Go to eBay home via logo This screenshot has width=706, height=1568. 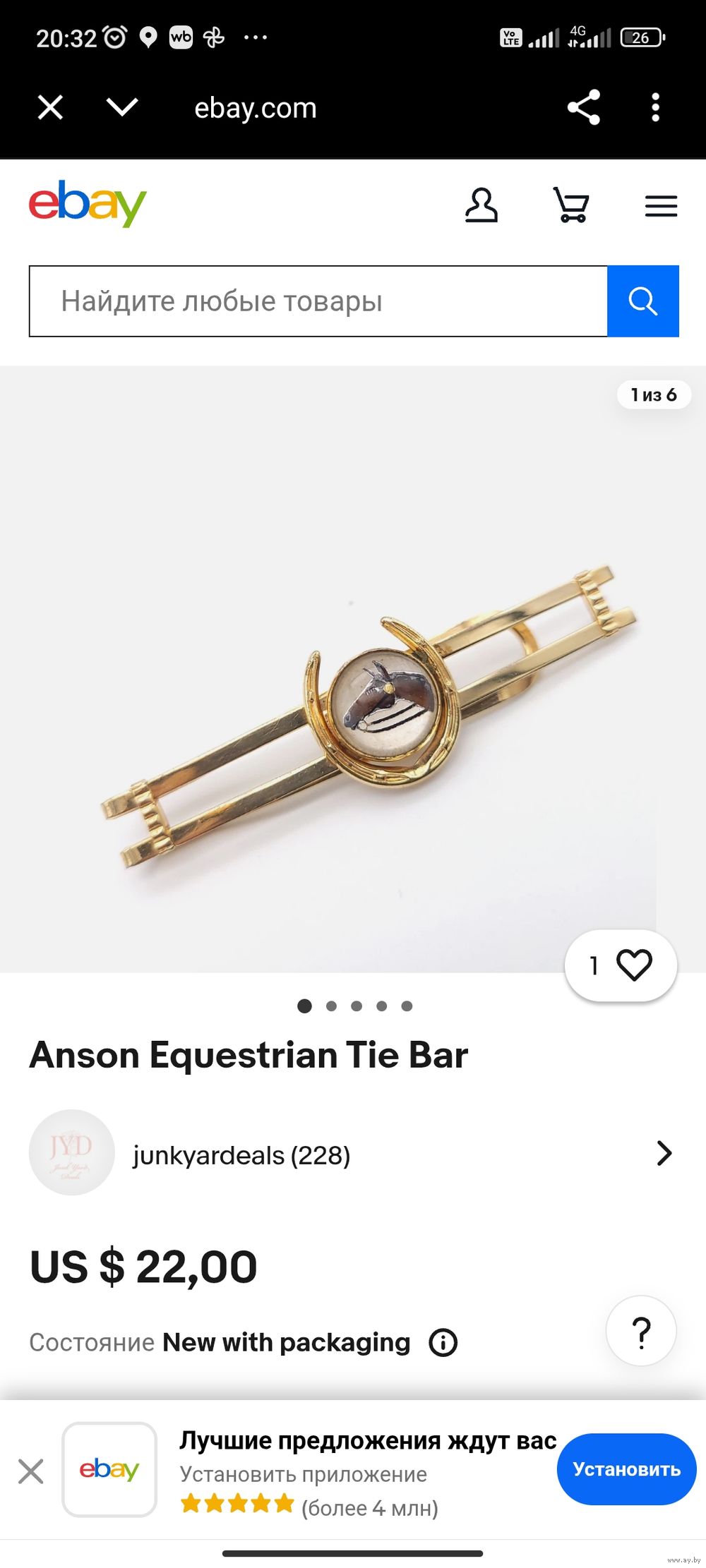tap(88, 204)
